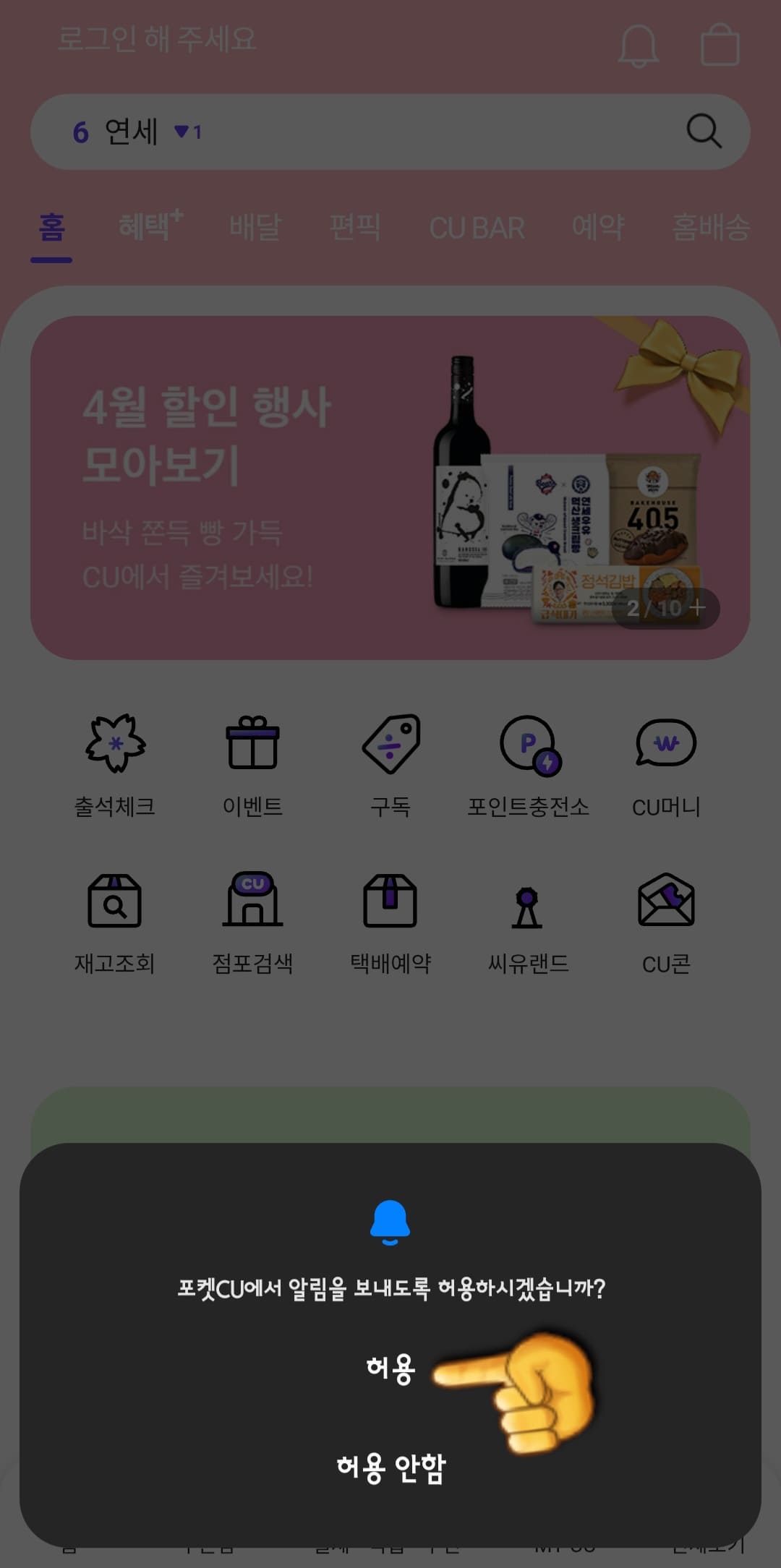Tap the magnifier icon in search bar
781x1568 pixels.
(702, 131)
